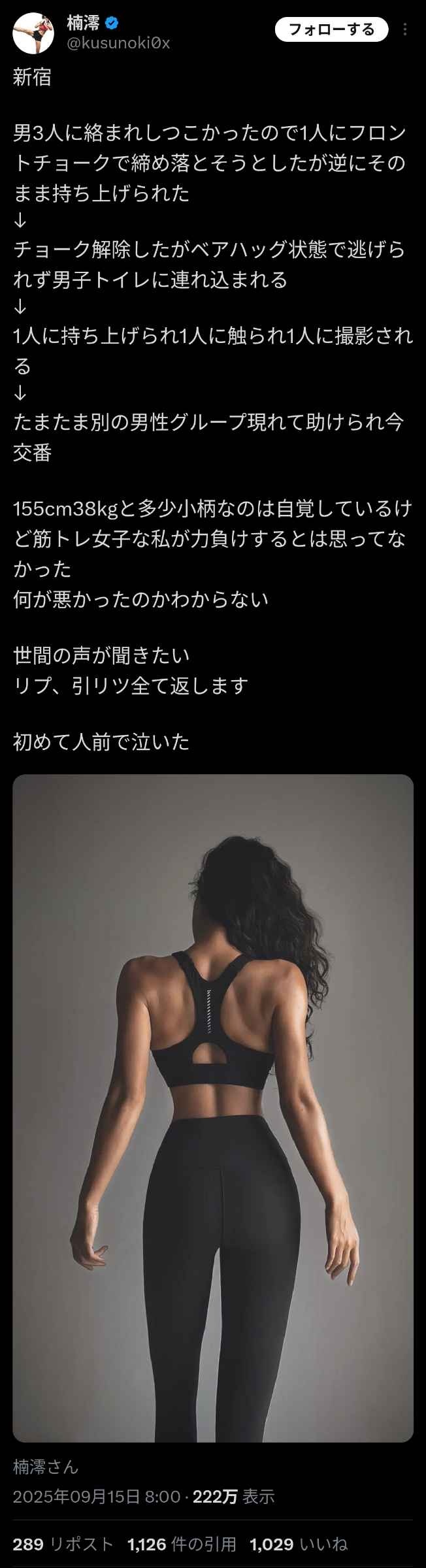Tap the フォローする button
This screenshot has width=426, height=1568.
click(331, 29)
